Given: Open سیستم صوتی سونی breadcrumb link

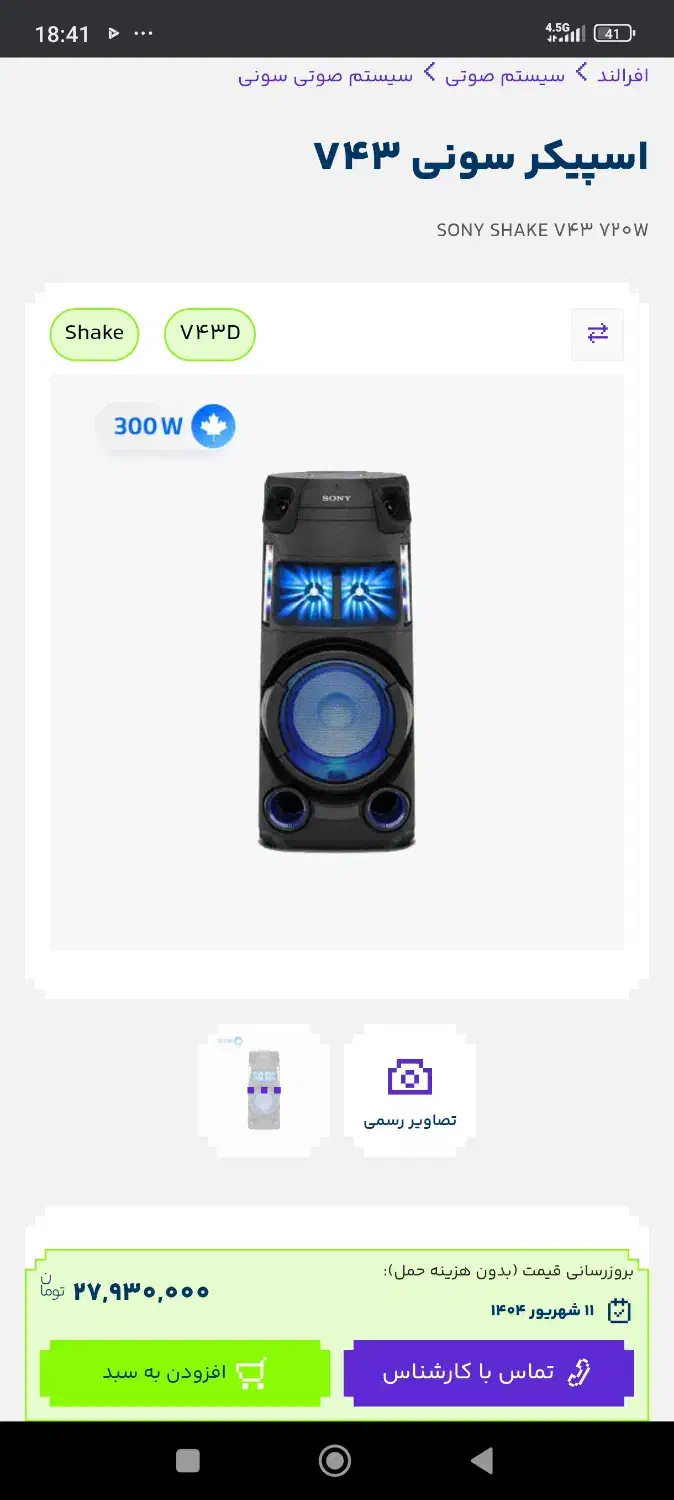Looking at the screenshot, I should pos(325,76).
